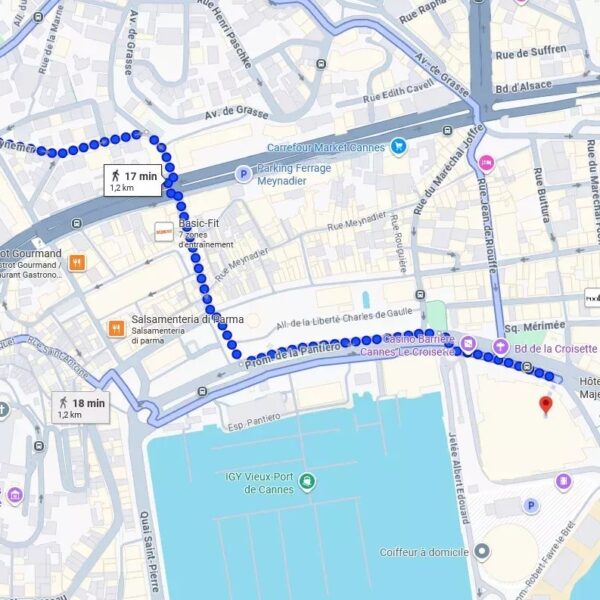Tap the Bd de la Croisette transit stop

click(x=498, y=347)
